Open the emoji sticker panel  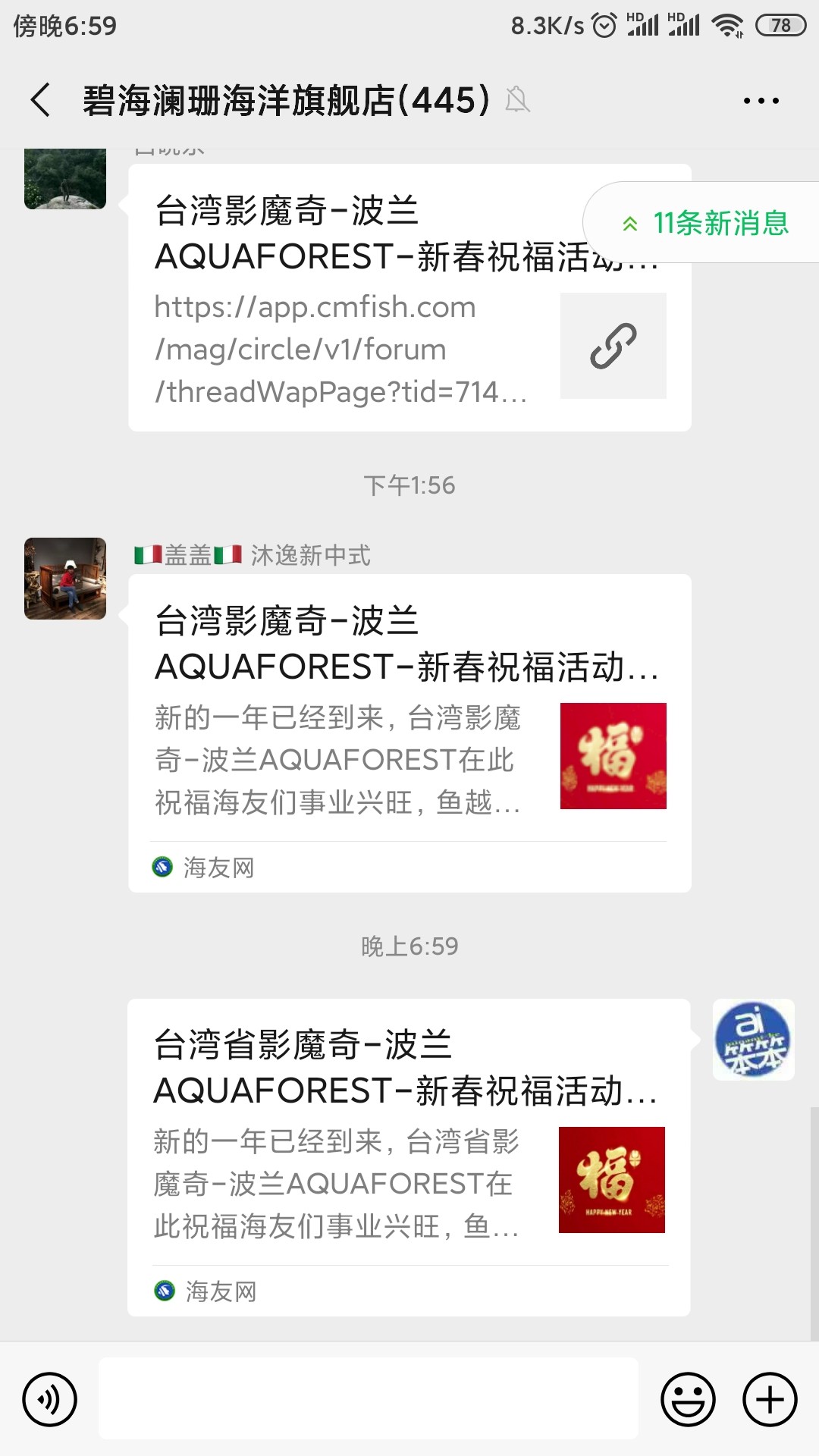(688, 1399)
